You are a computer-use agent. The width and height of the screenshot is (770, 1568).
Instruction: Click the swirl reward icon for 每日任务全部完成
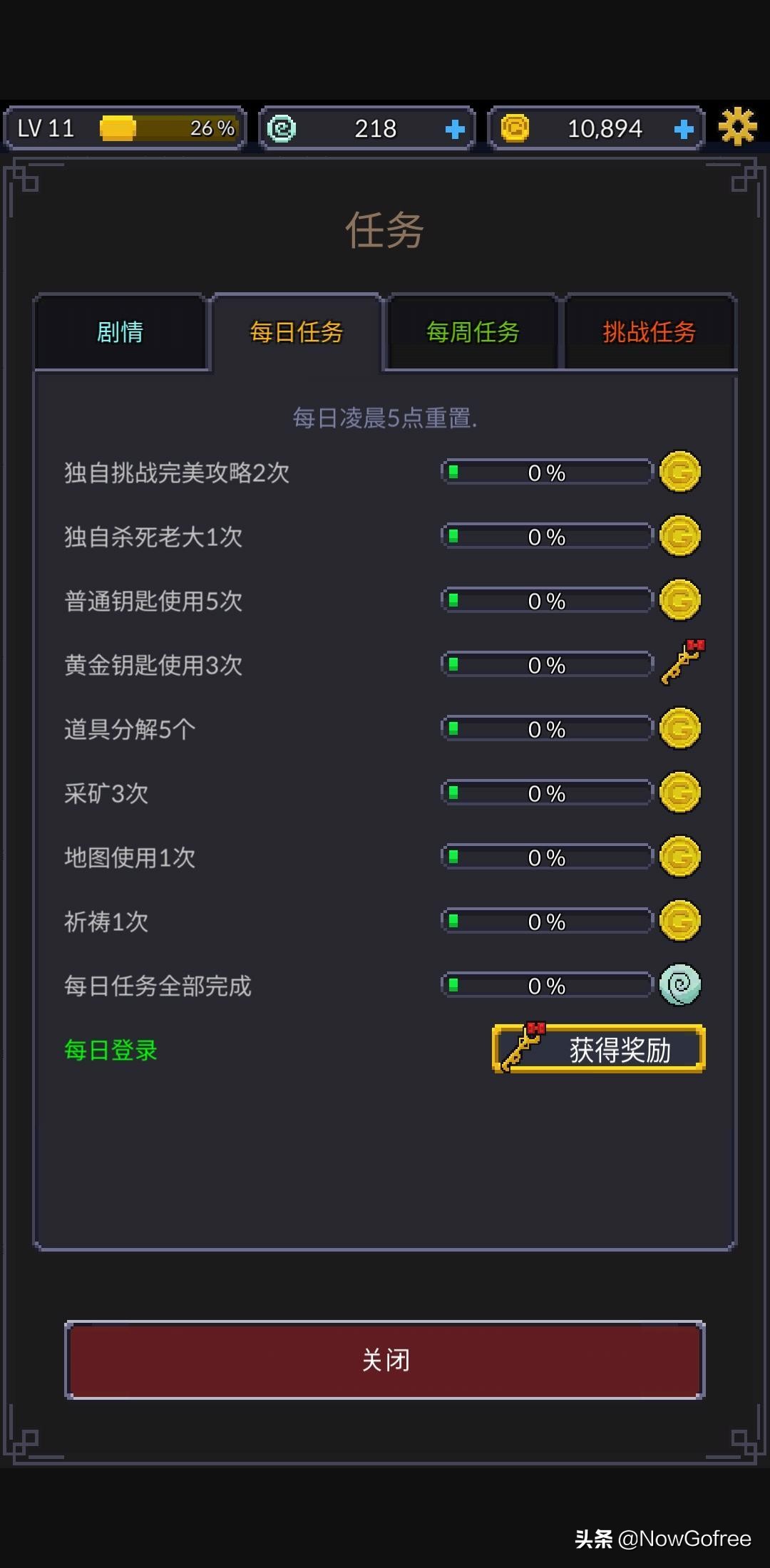[x=679, y=984]
